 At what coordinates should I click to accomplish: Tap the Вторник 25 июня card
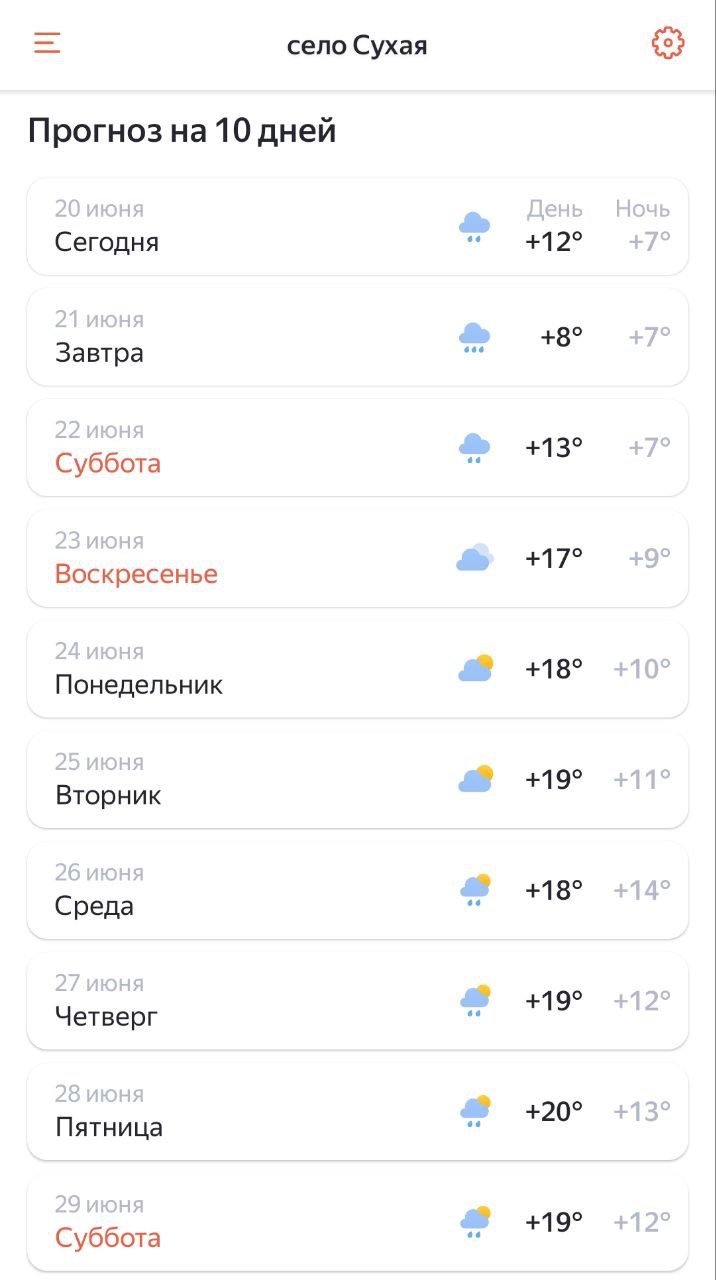[x=357, y=780]
